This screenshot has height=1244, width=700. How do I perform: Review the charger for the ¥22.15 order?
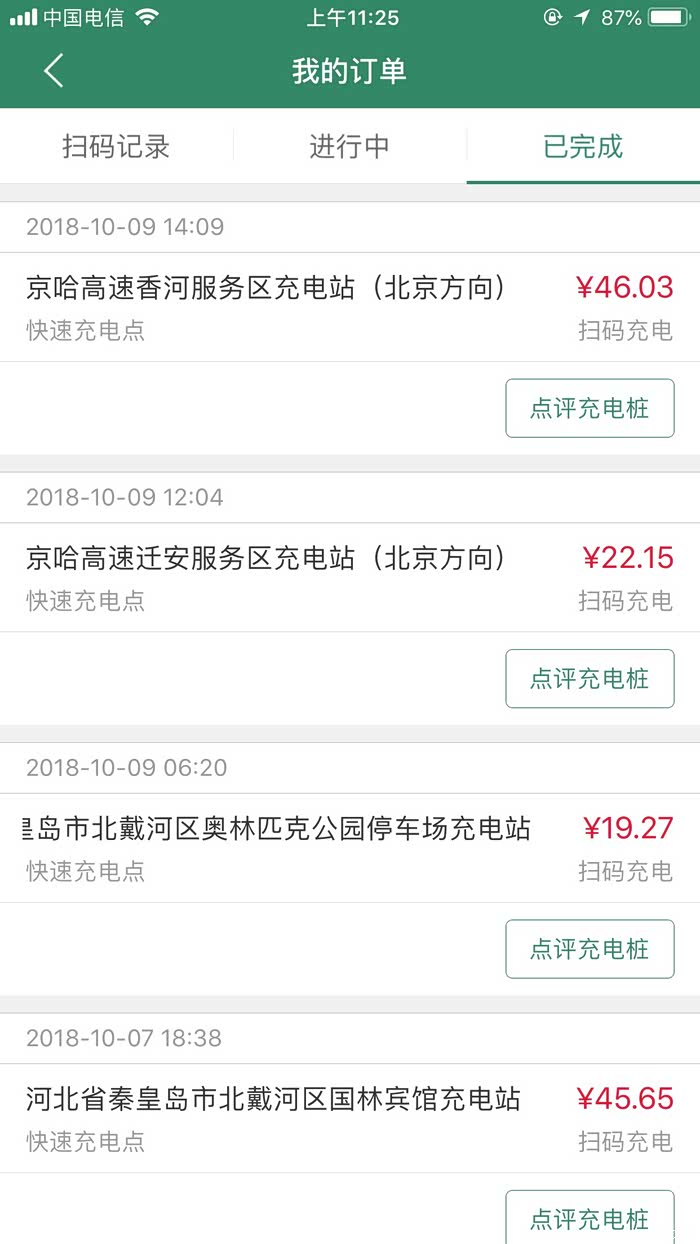point(589,678)
